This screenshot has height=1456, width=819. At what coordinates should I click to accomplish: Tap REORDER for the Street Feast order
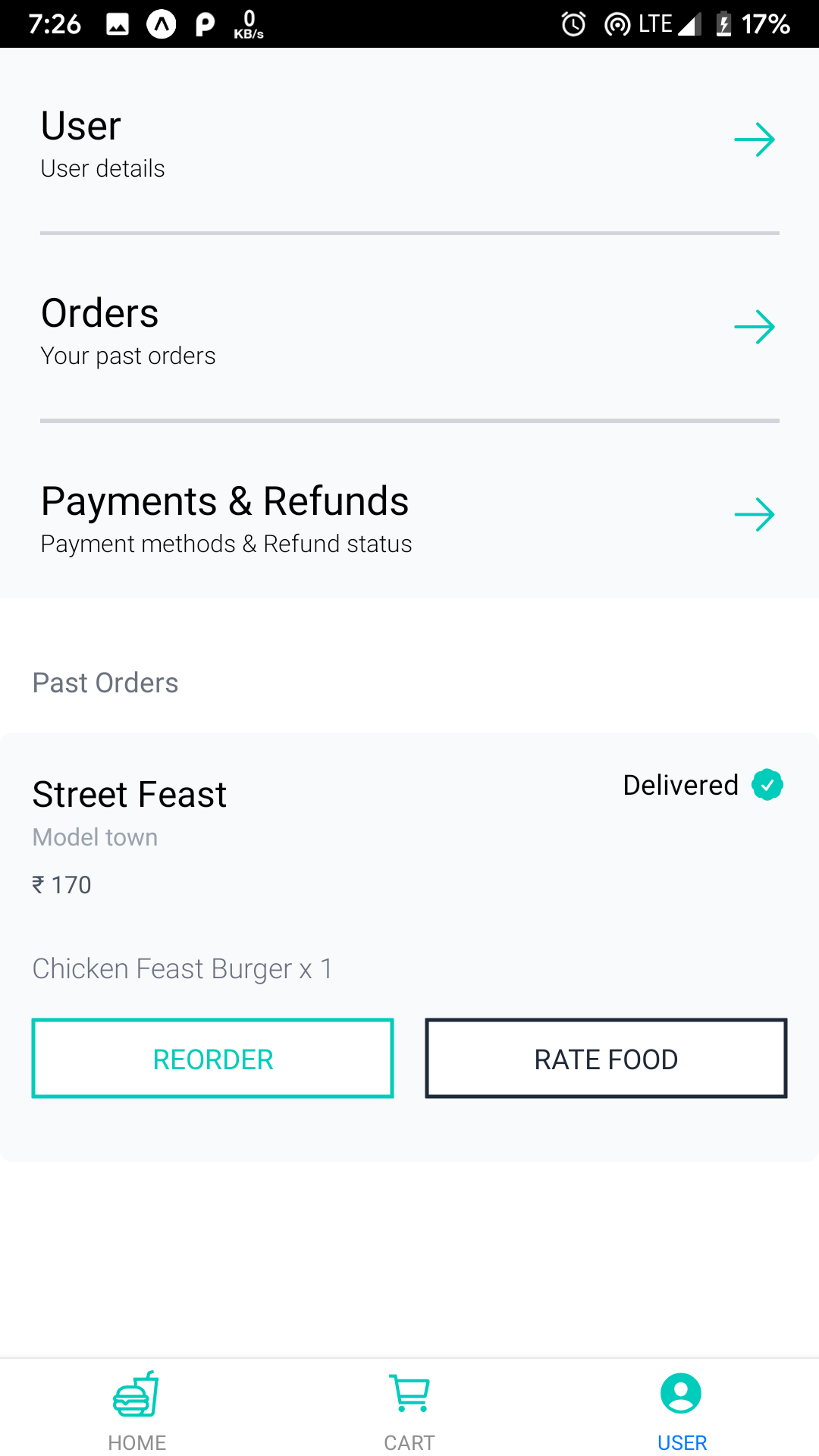[212, 1058]
